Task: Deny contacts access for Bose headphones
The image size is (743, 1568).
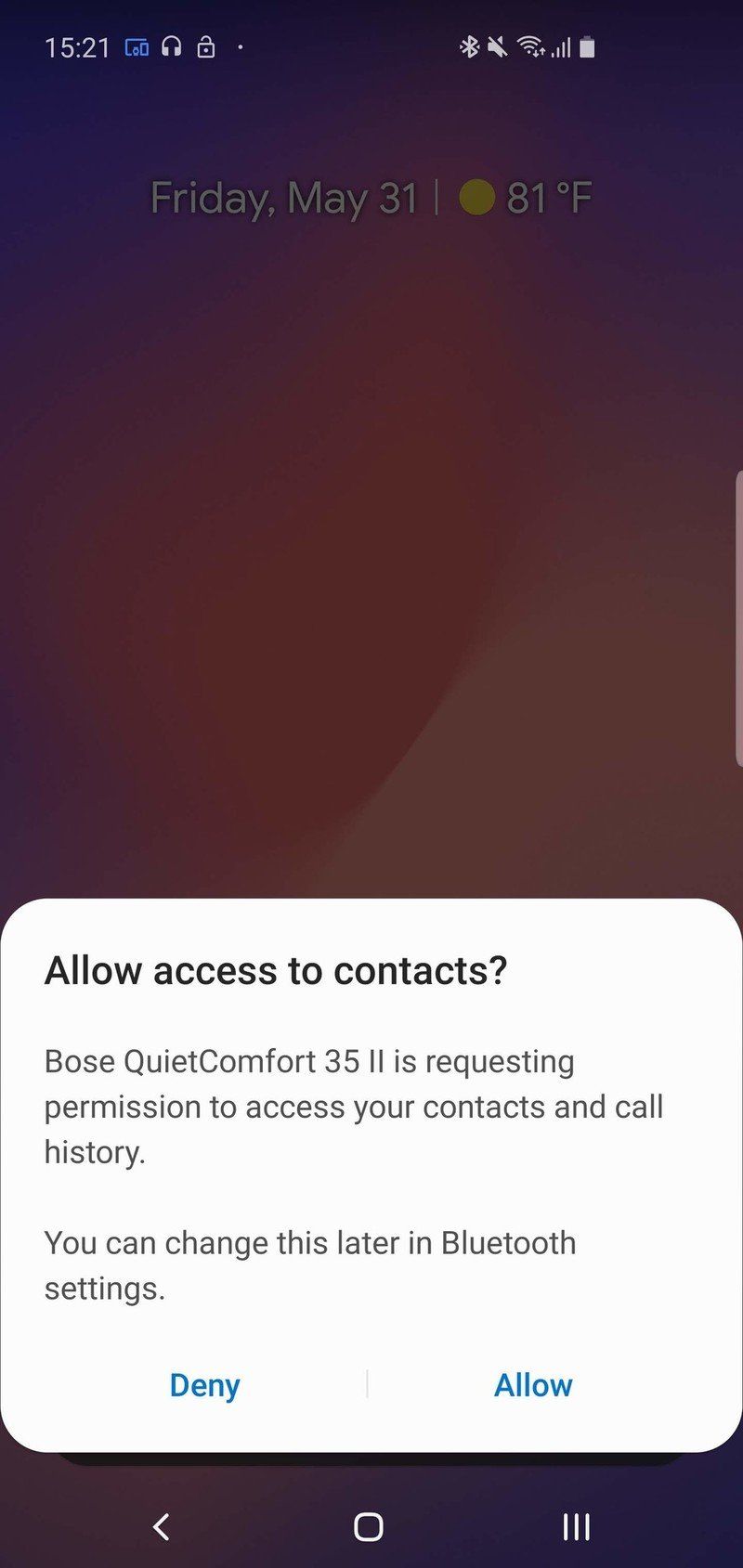Action: [204, 1385]
